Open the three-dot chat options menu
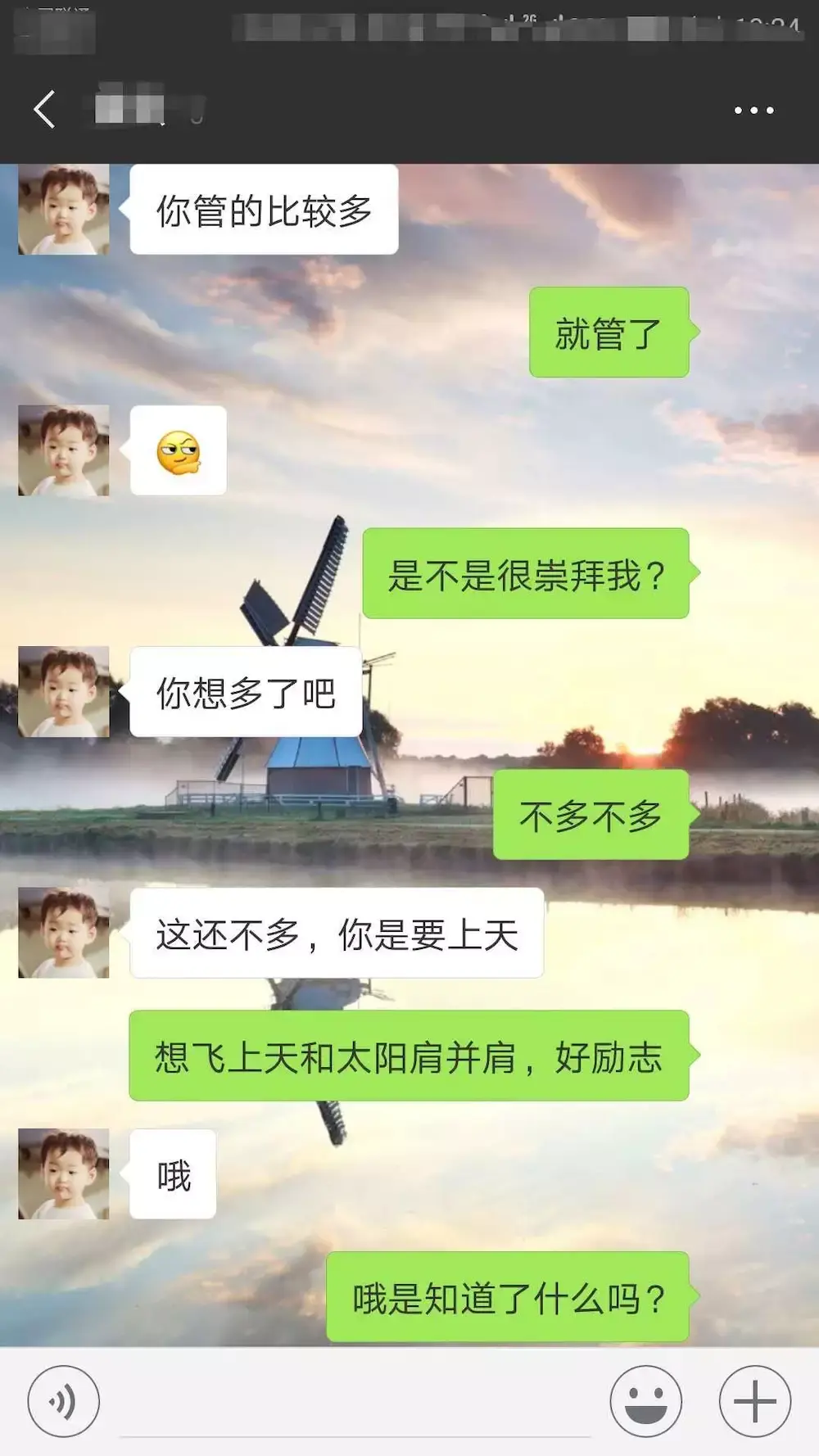819x1456 pixels. point(753,110)
